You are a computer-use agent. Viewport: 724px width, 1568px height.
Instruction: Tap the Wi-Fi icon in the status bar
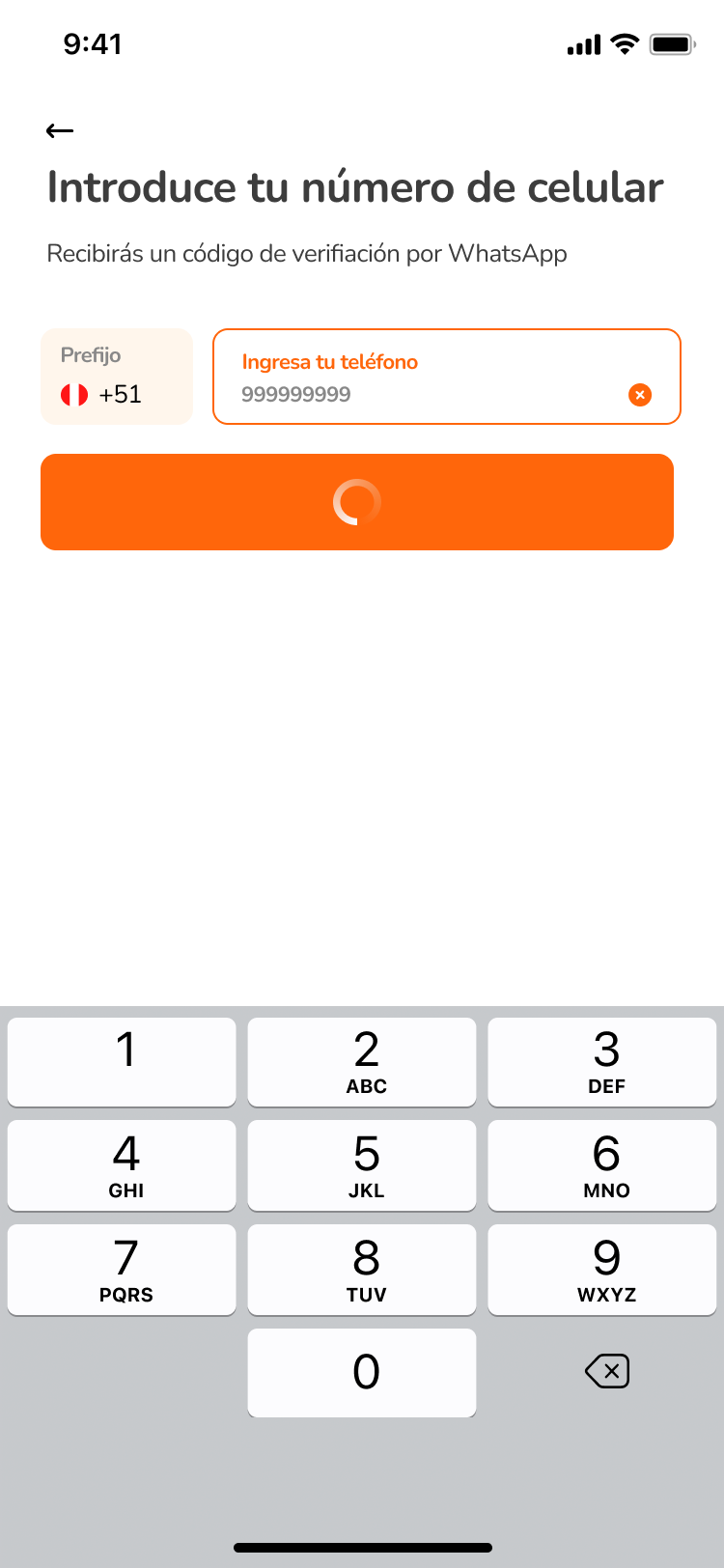click(x=623, y=43)
